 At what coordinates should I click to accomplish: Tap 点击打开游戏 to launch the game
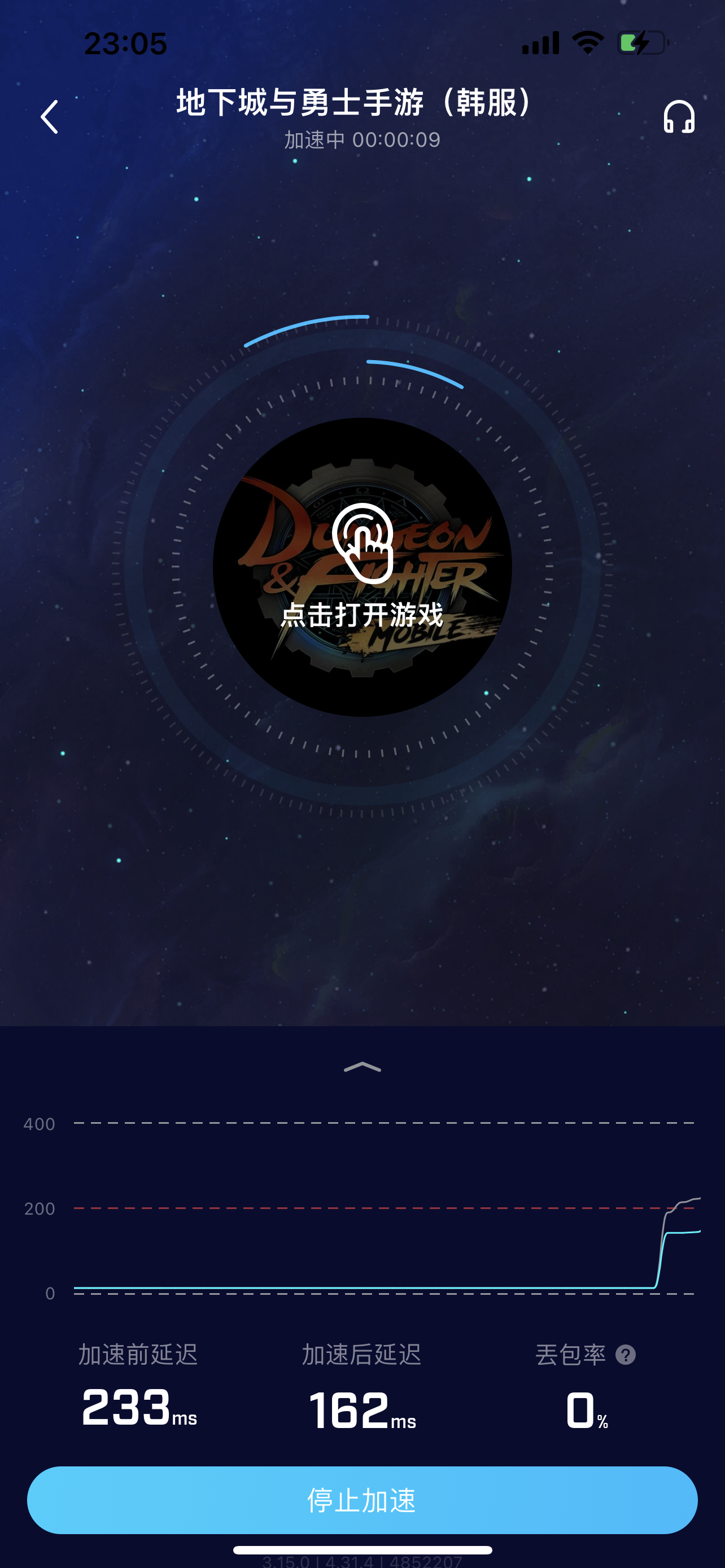pos(362,567)
